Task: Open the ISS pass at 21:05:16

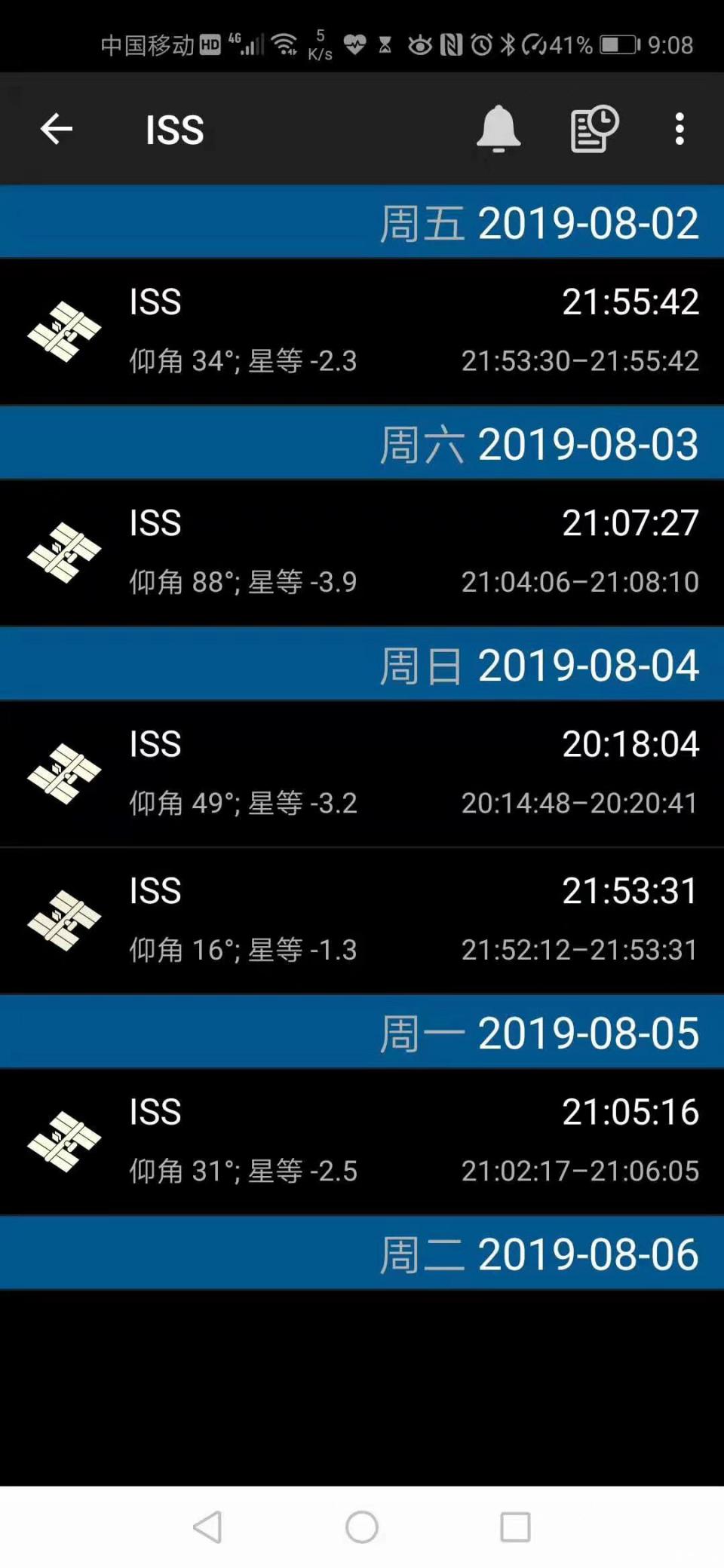Action: (x=362, y=1141)
